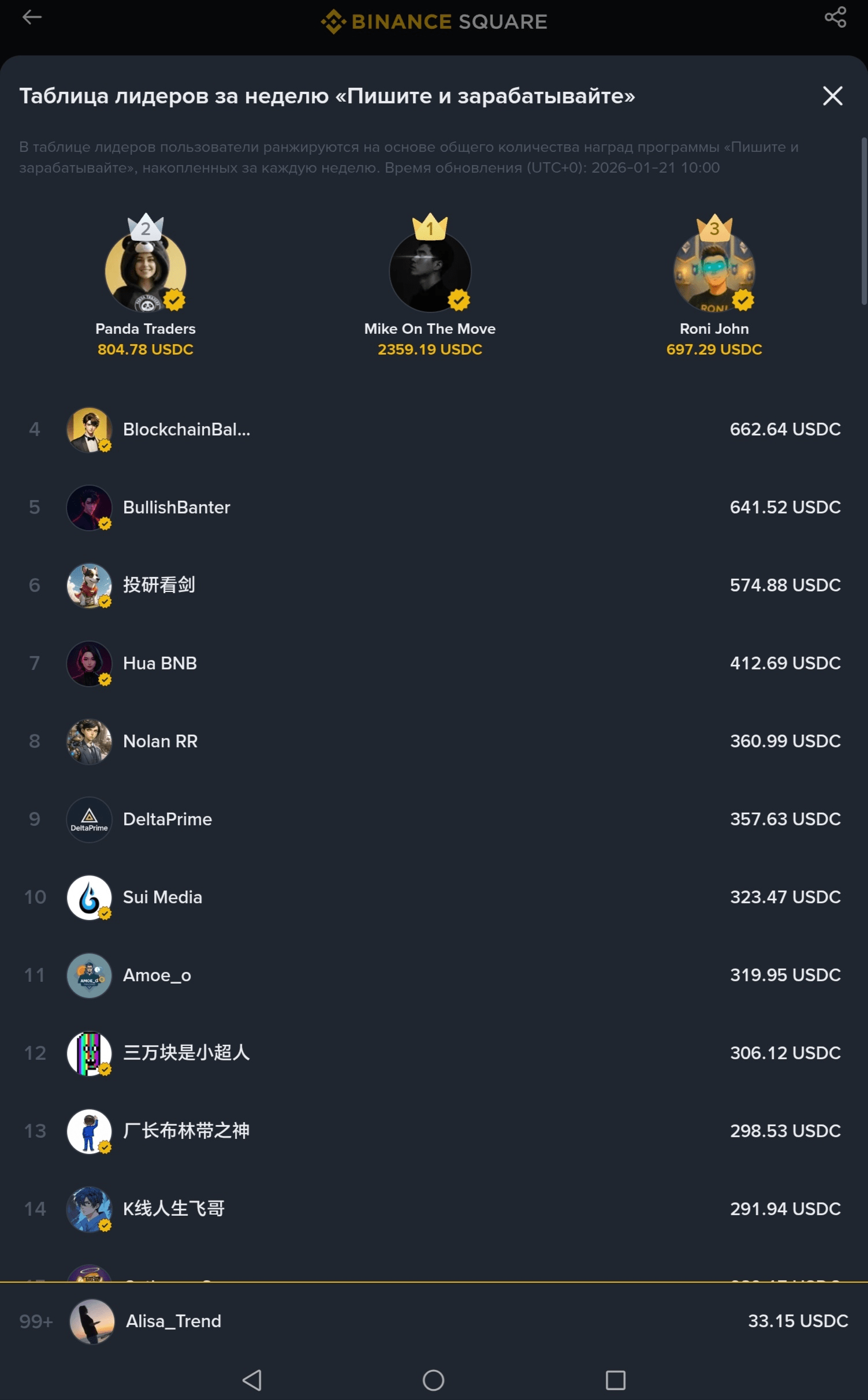Go back using the top-left arrow
The width and height of the screenshot is (868, 1400).
(32, 17)
